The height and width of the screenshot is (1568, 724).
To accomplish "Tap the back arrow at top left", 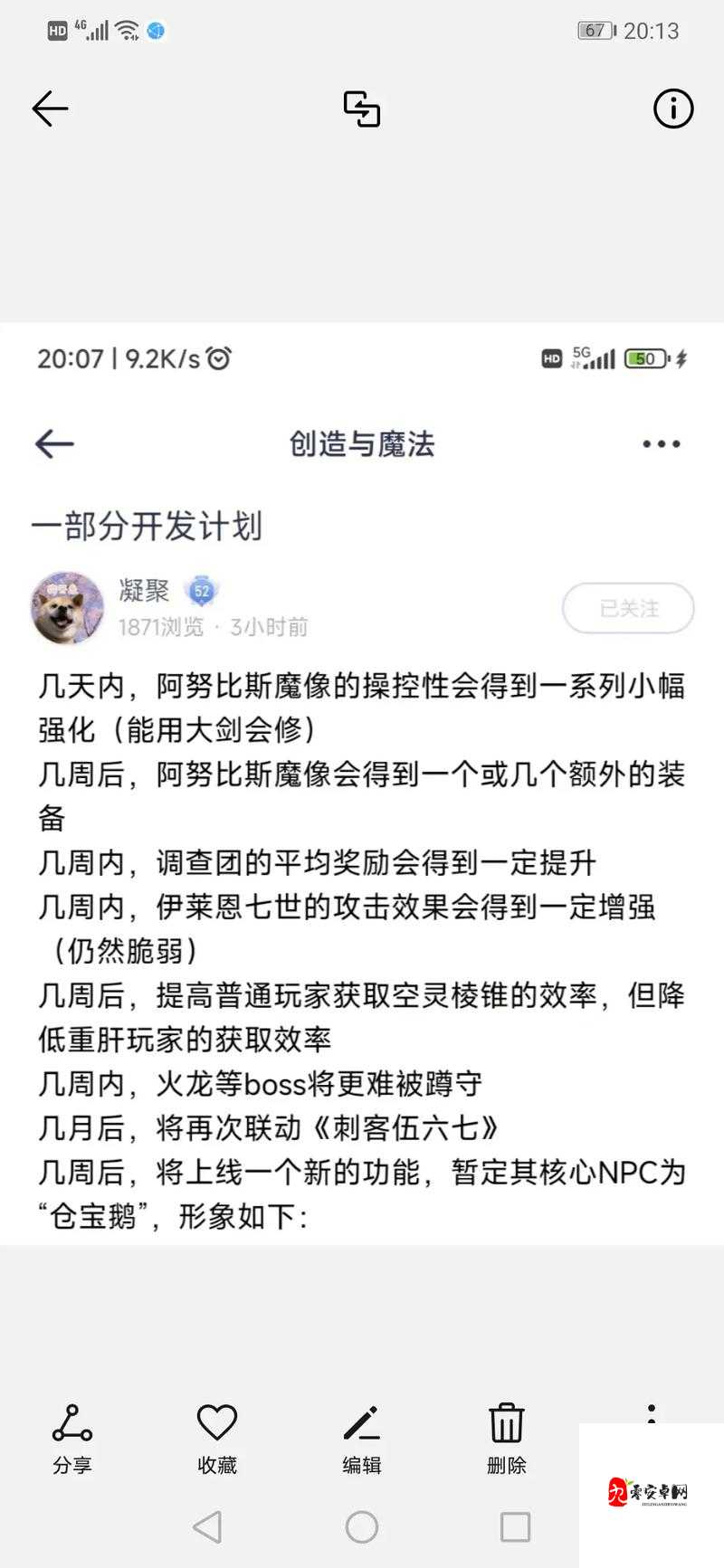I will tap(51, 109).
